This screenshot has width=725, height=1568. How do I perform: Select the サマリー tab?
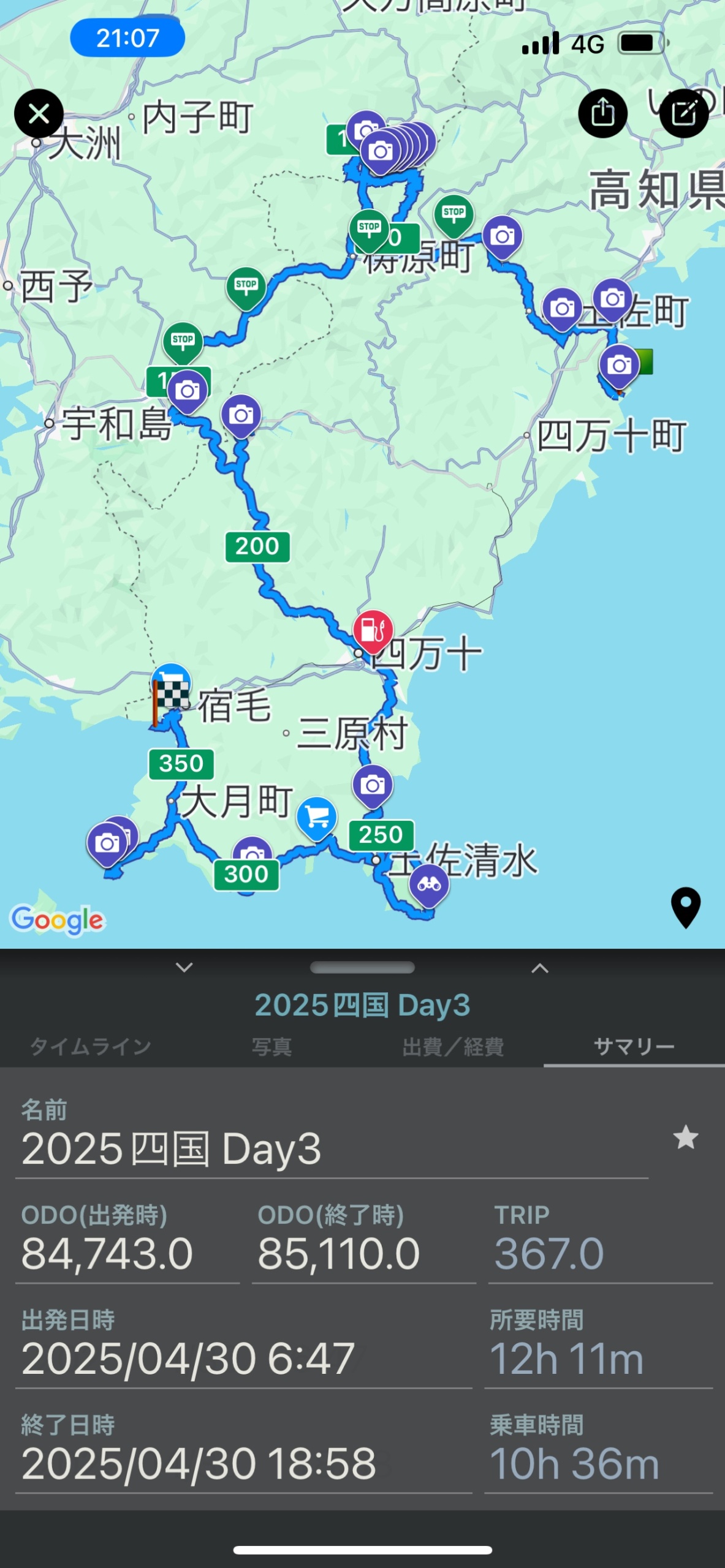634,1047
